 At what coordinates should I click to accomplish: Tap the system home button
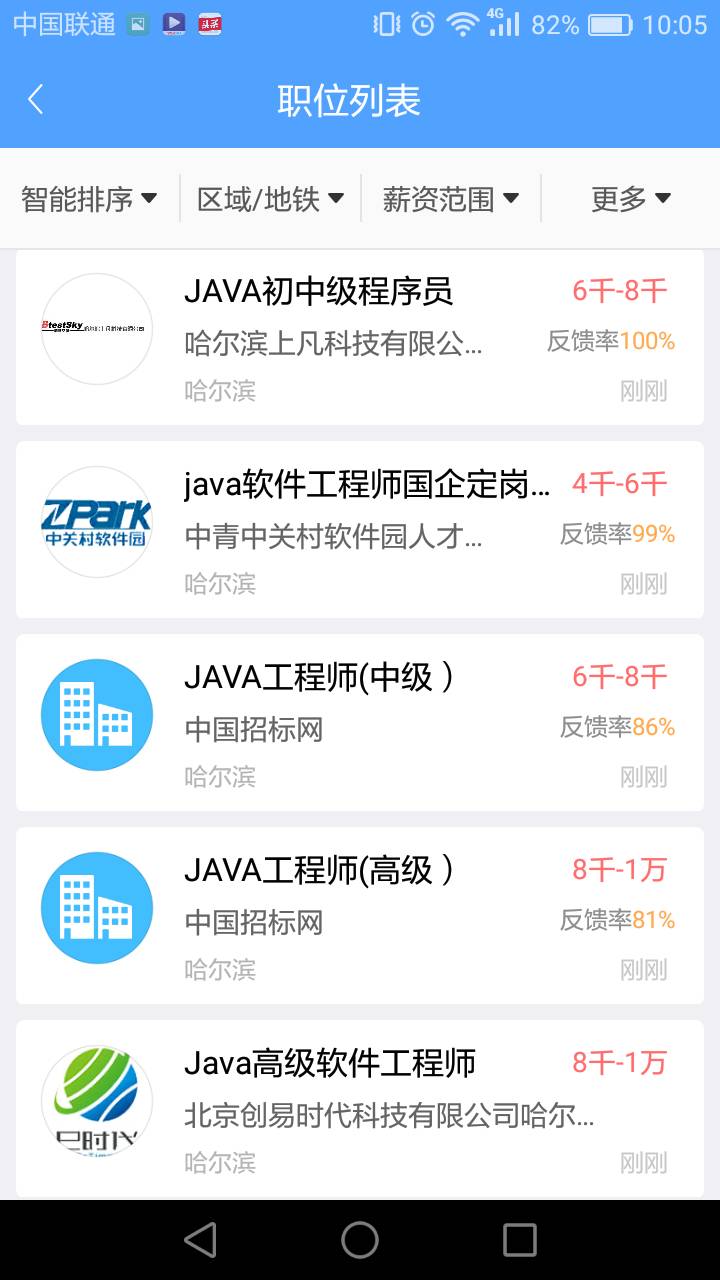[360, 1240]
